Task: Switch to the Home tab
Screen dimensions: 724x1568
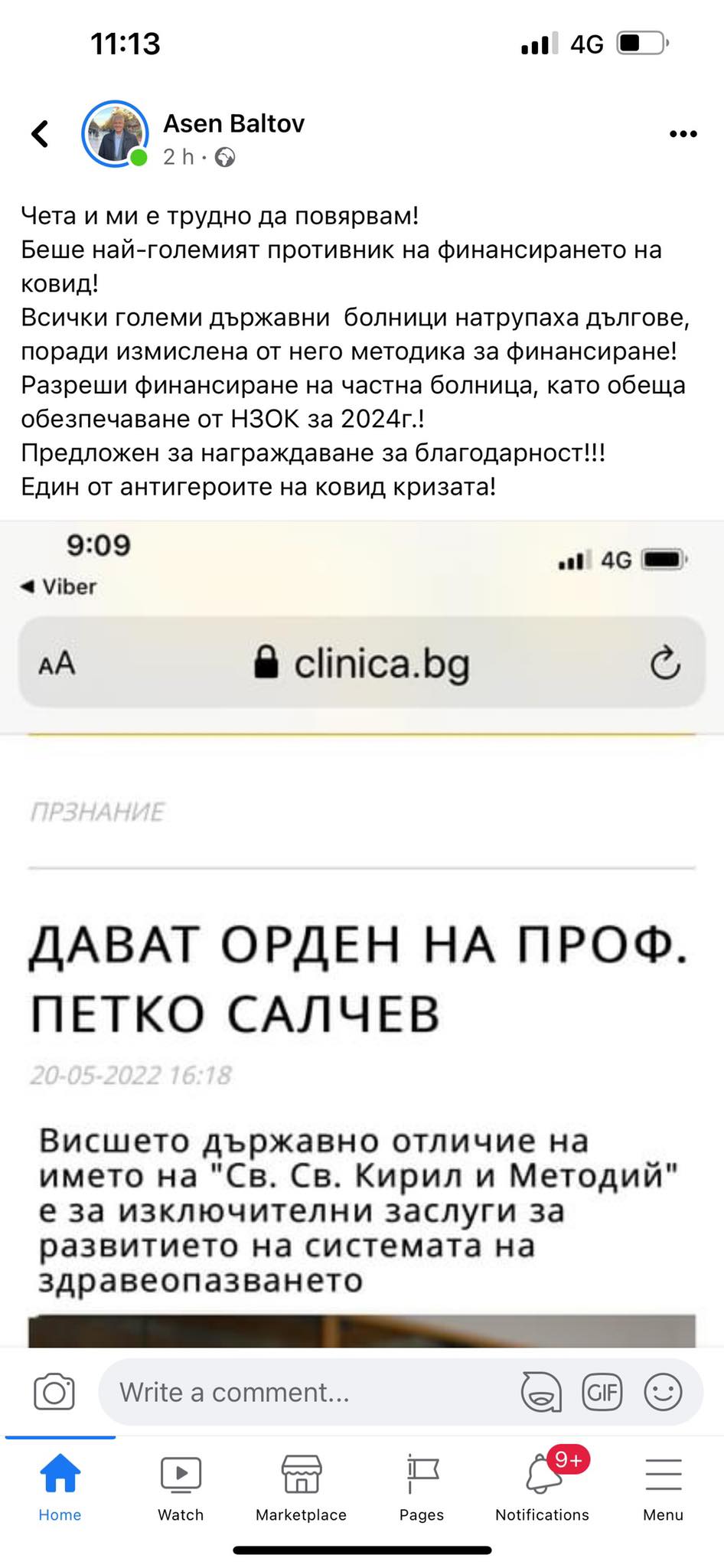Action: point(60,1488)
